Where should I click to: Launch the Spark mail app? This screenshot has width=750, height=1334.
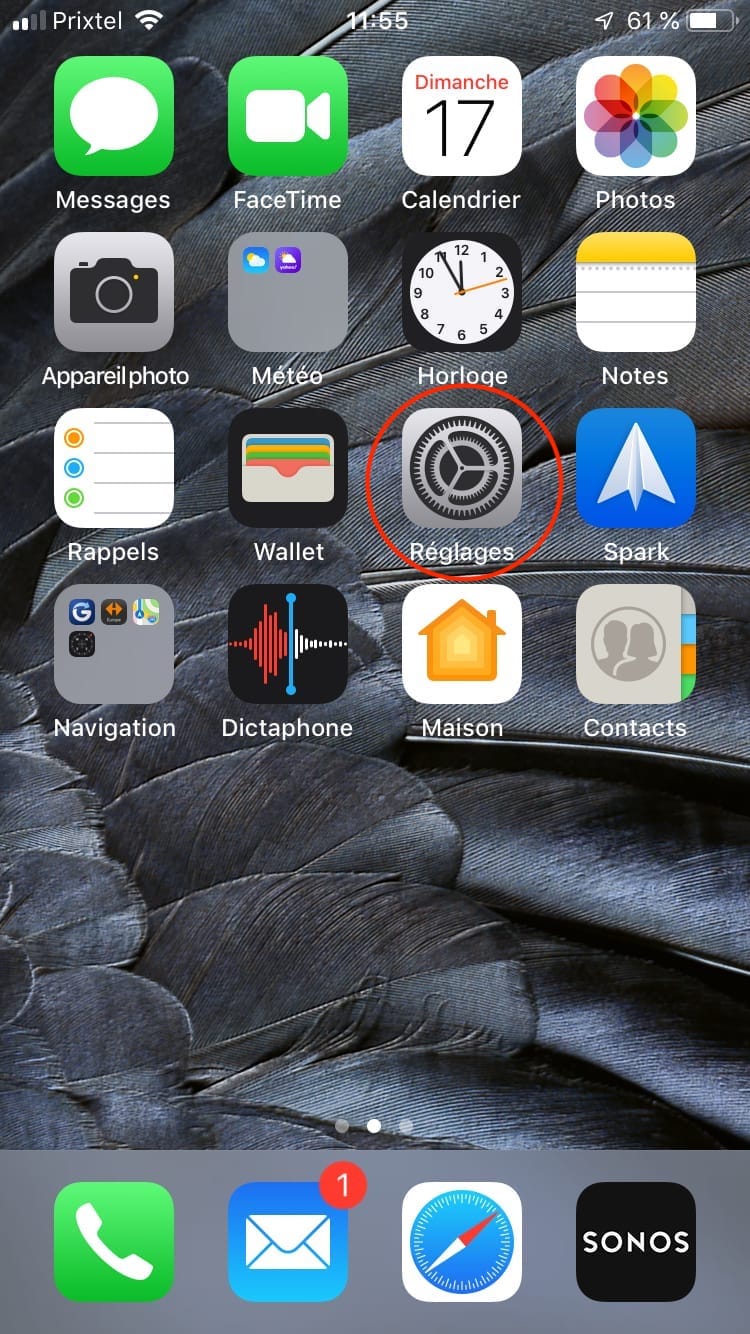635,468
